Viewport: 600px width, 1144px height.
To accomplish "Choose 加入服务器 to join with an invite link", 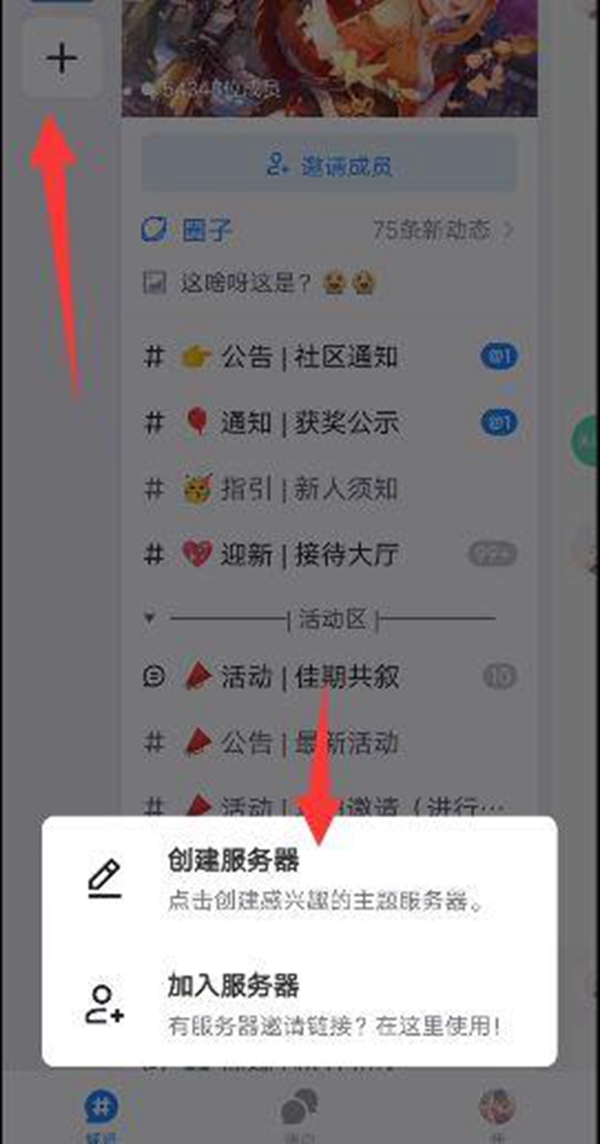I will 300,1002.
